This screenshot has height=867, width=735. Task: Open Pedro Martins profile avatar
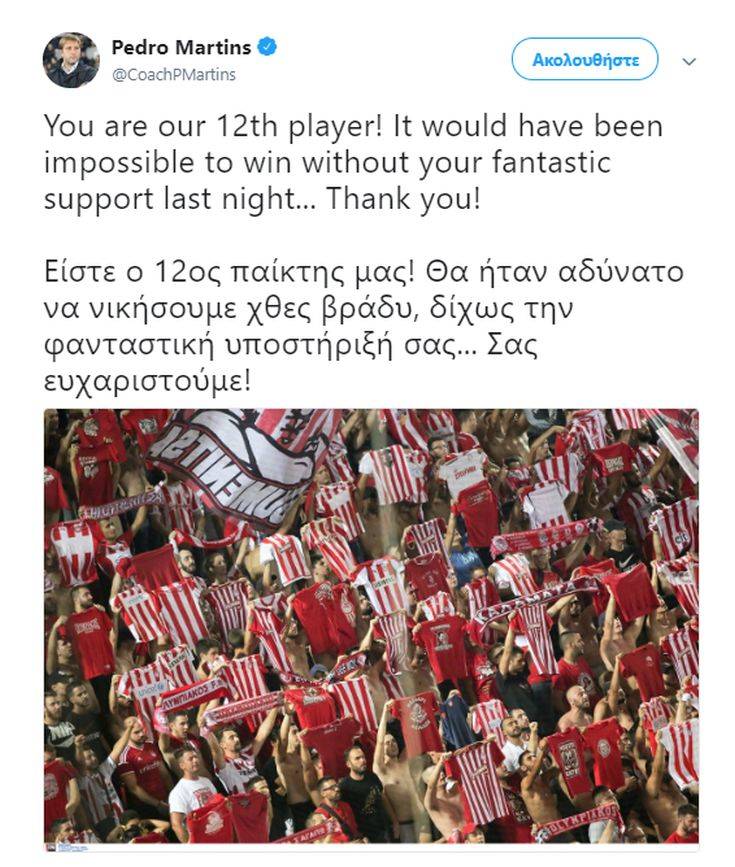pyautogui.click(x=71, y=60)
